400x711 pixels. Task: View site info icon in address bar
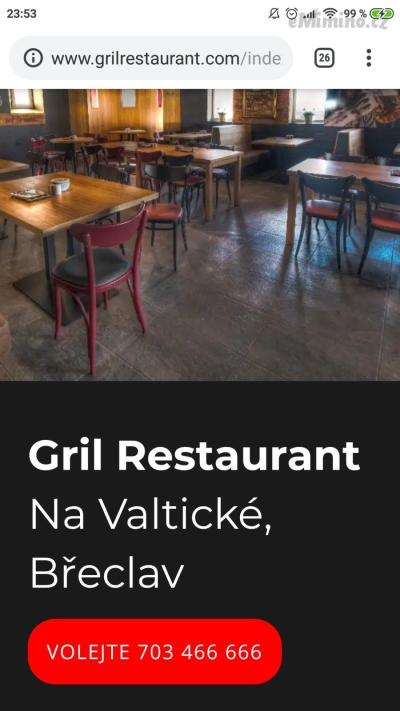coord(33,58)
